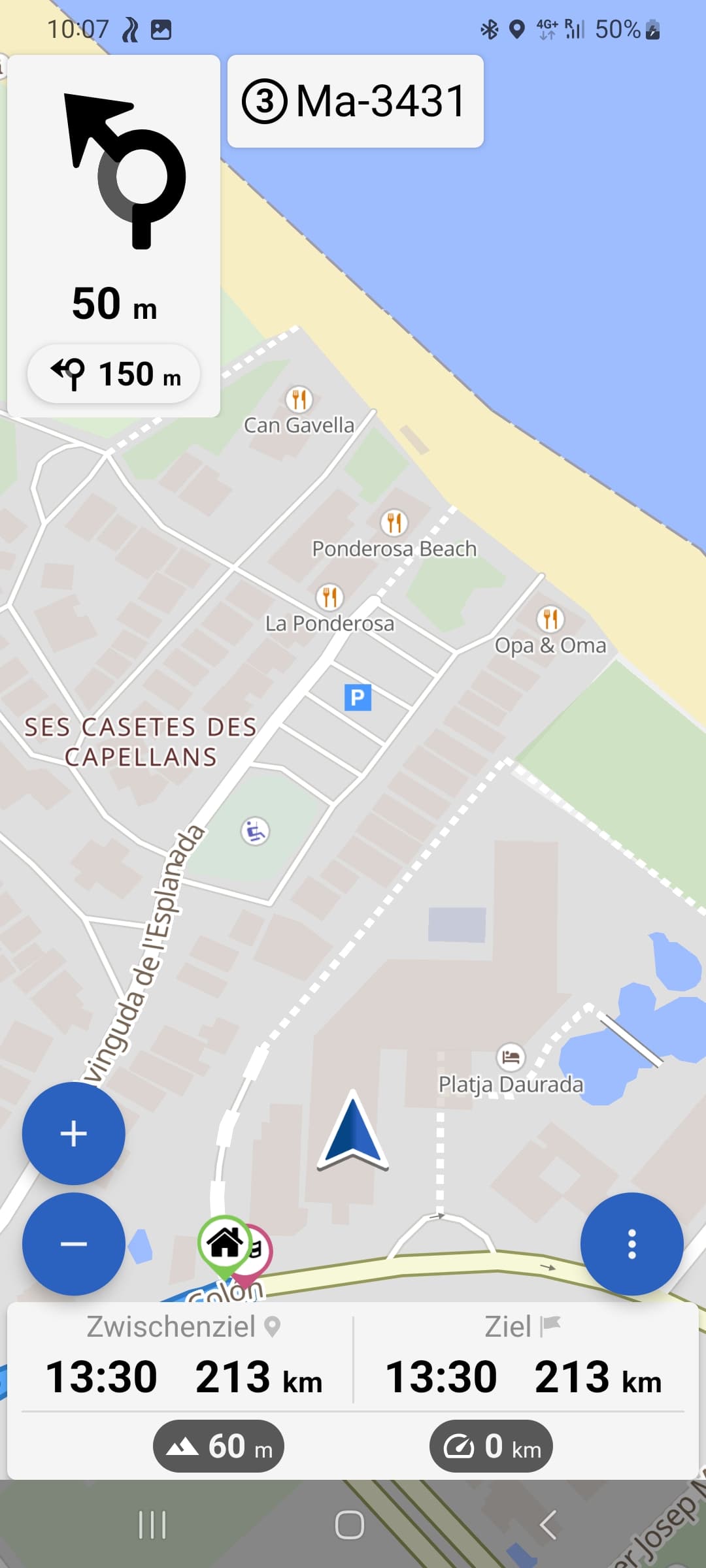This screenshot has height=1568, width=706.
Task: Open the Ziel destination info
Action: 522,1356
